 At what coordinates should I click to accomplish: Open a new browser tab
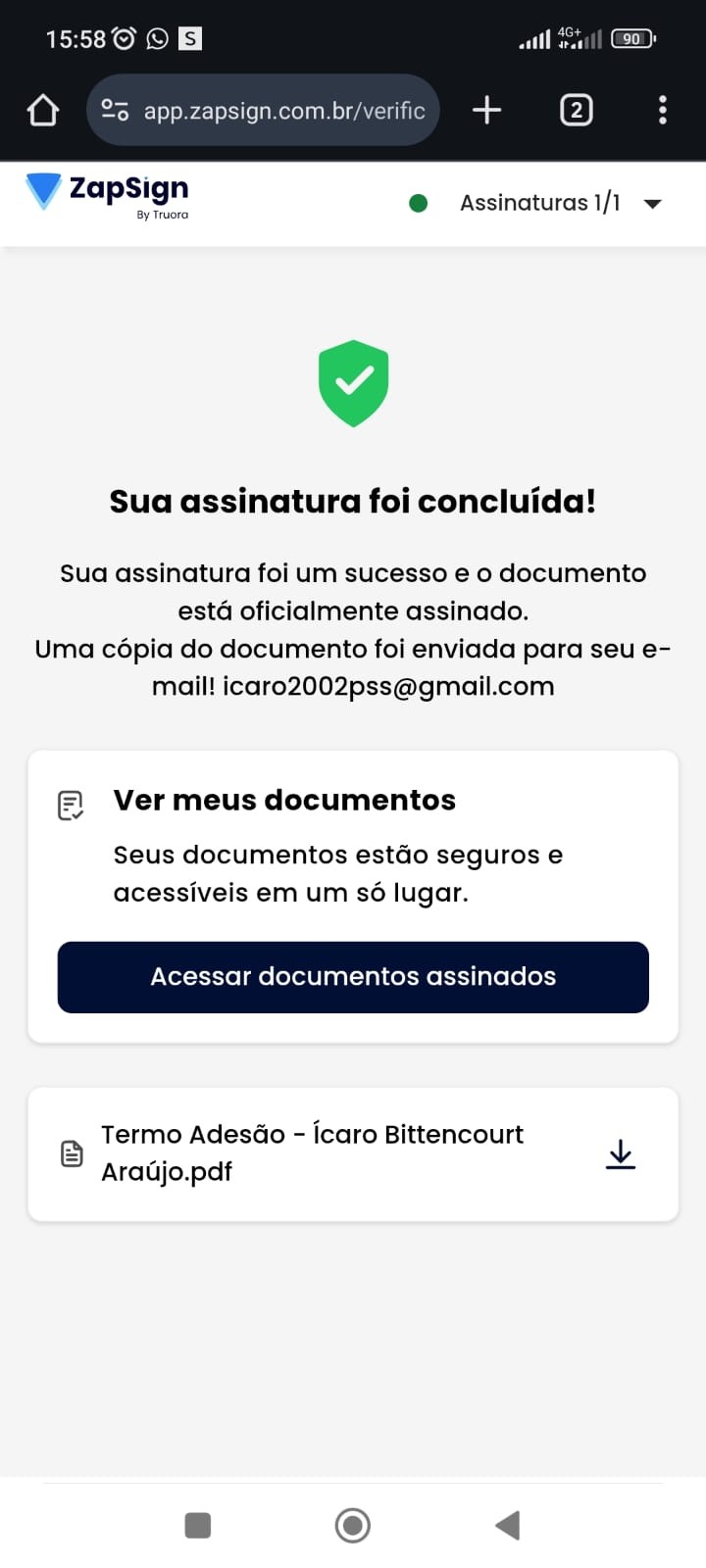coord(486,110)
